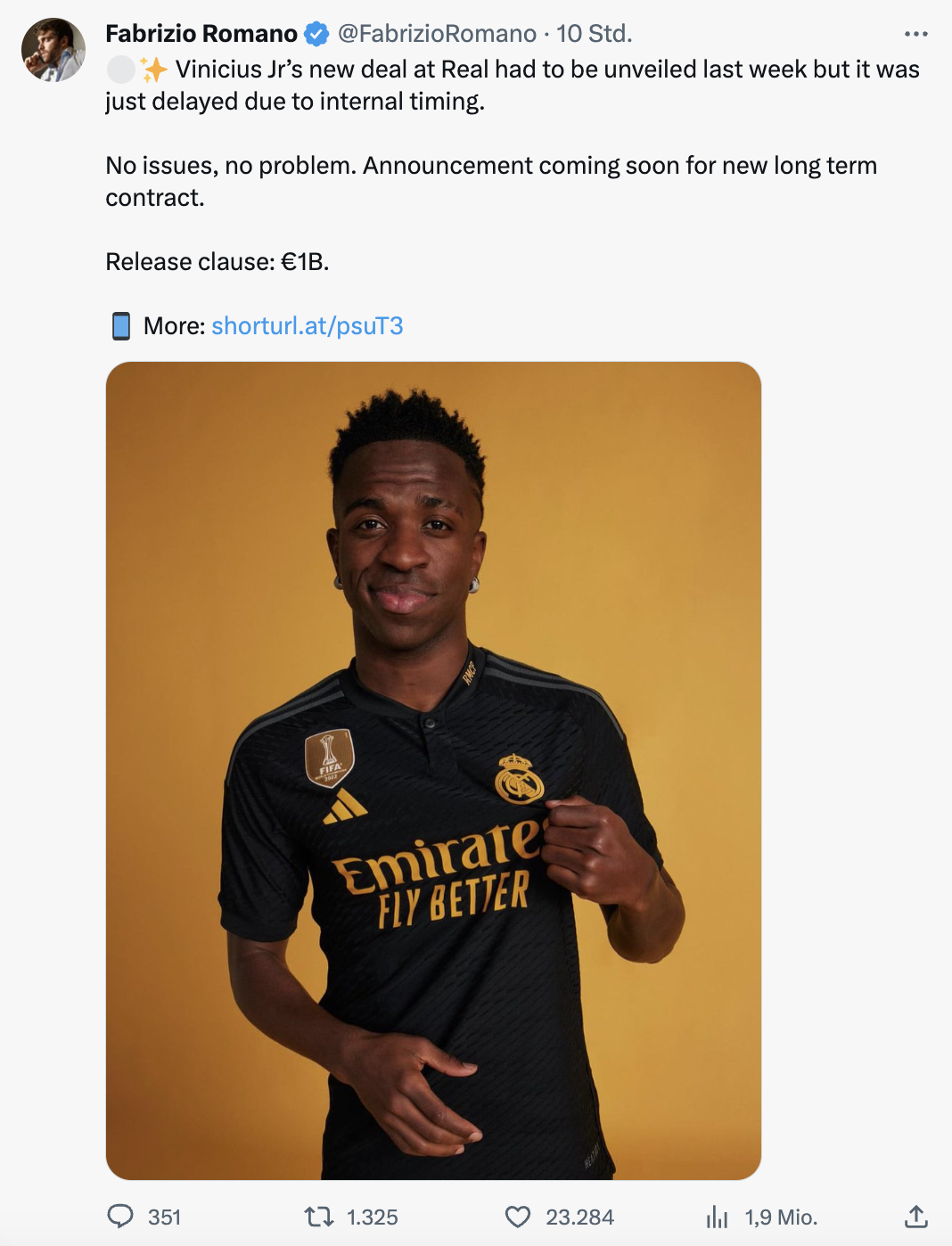The height and width of the screenshot is (1246, 952).
Task: Open Fabrizio Romano's profile picture
Action: click(x=53, y=50)
